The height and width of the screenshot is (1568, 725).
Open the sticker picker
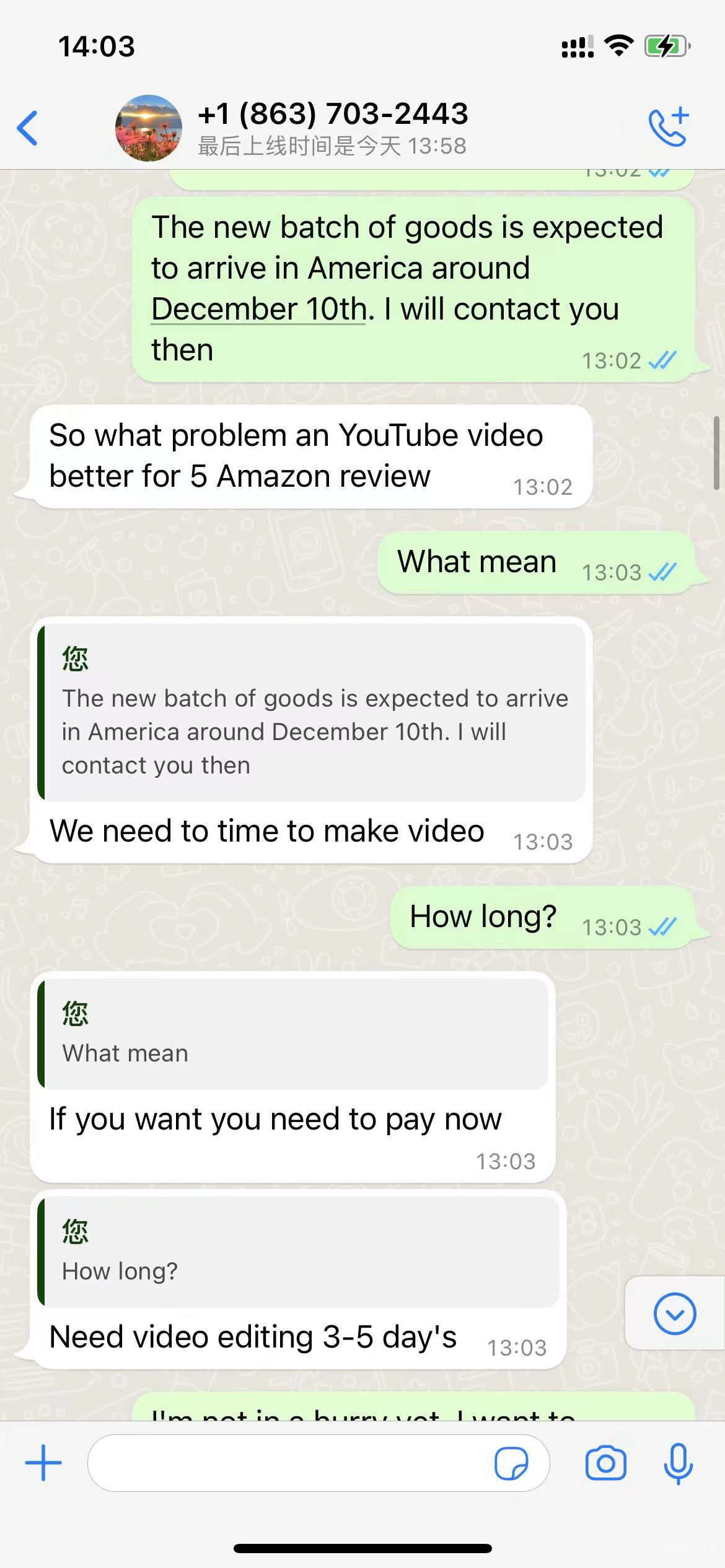point(511,1463)
